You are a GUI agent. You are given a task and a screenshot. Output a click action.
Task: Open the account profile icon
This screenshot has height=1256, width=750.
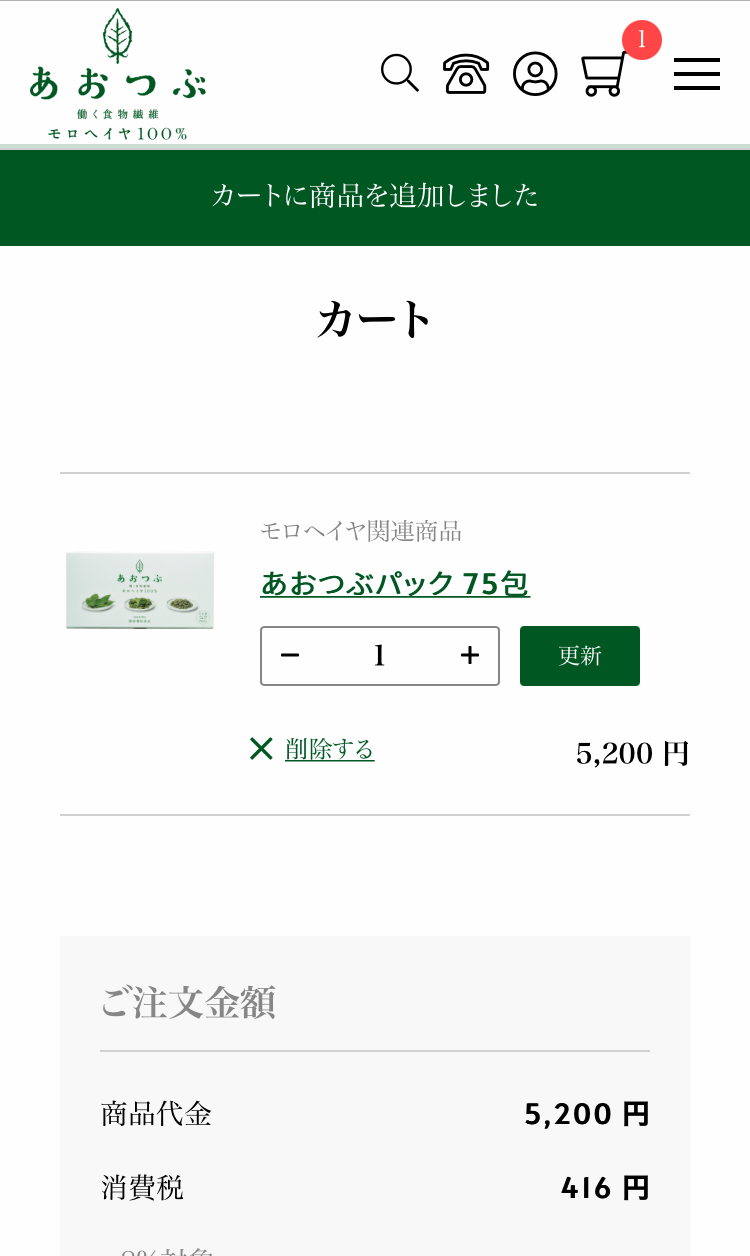[x=535, y=73]
